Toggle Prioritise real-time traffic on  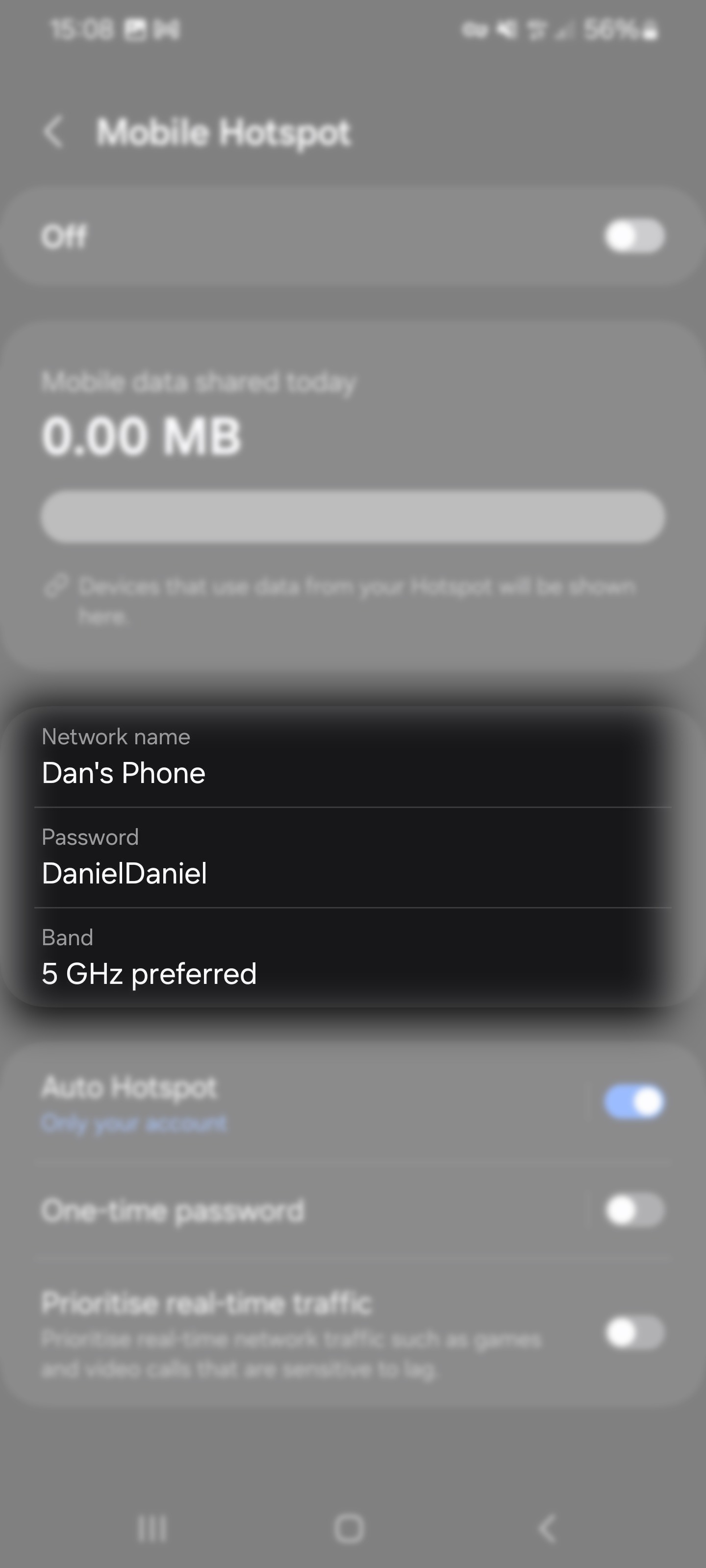[x=633, y=1333]
